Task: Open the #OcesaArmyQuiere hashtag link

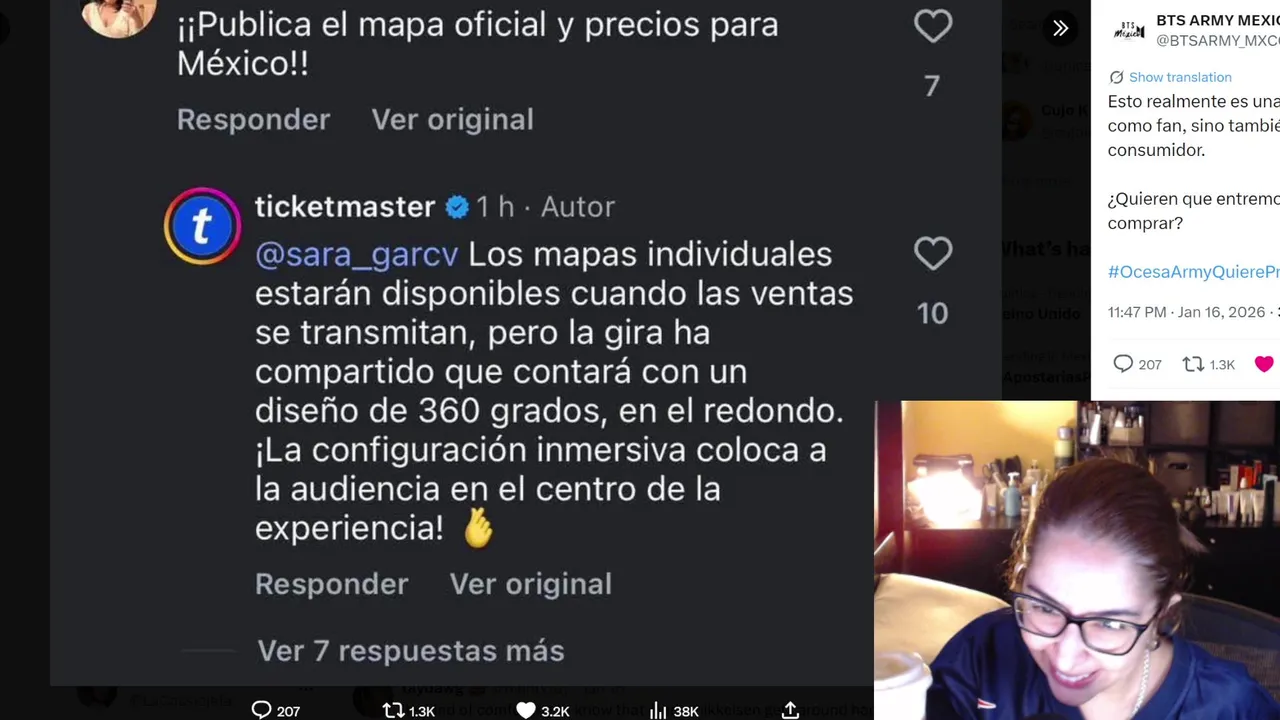Action: pos(1193,272)
